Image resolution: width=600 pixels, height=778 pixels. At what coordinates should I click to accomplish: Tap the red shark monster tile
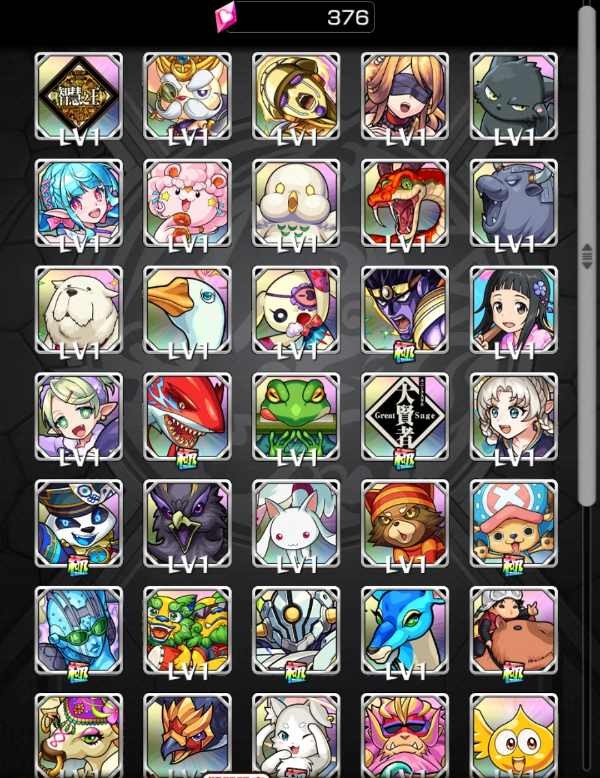(x=187, y=417)
